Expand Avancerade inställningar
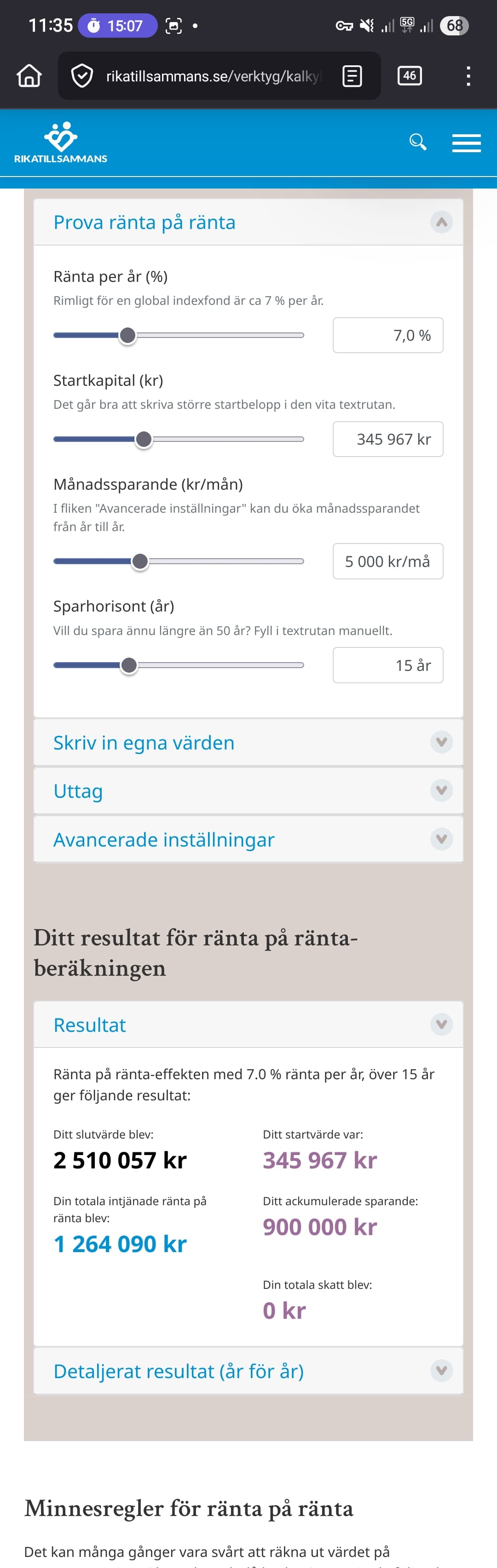The image size is (497, 1568). (248, 839)
